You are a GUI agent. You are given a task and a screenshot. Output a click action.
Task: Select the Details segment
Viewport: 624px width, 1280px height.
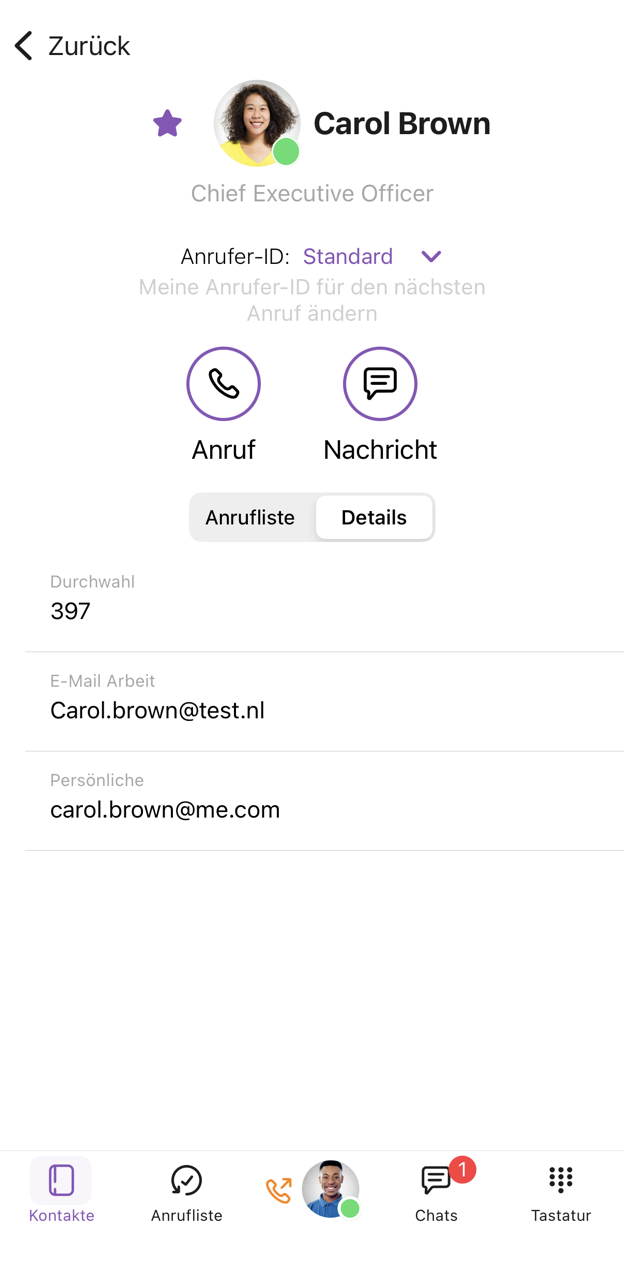pyautogui.click(x=374, y=517)
